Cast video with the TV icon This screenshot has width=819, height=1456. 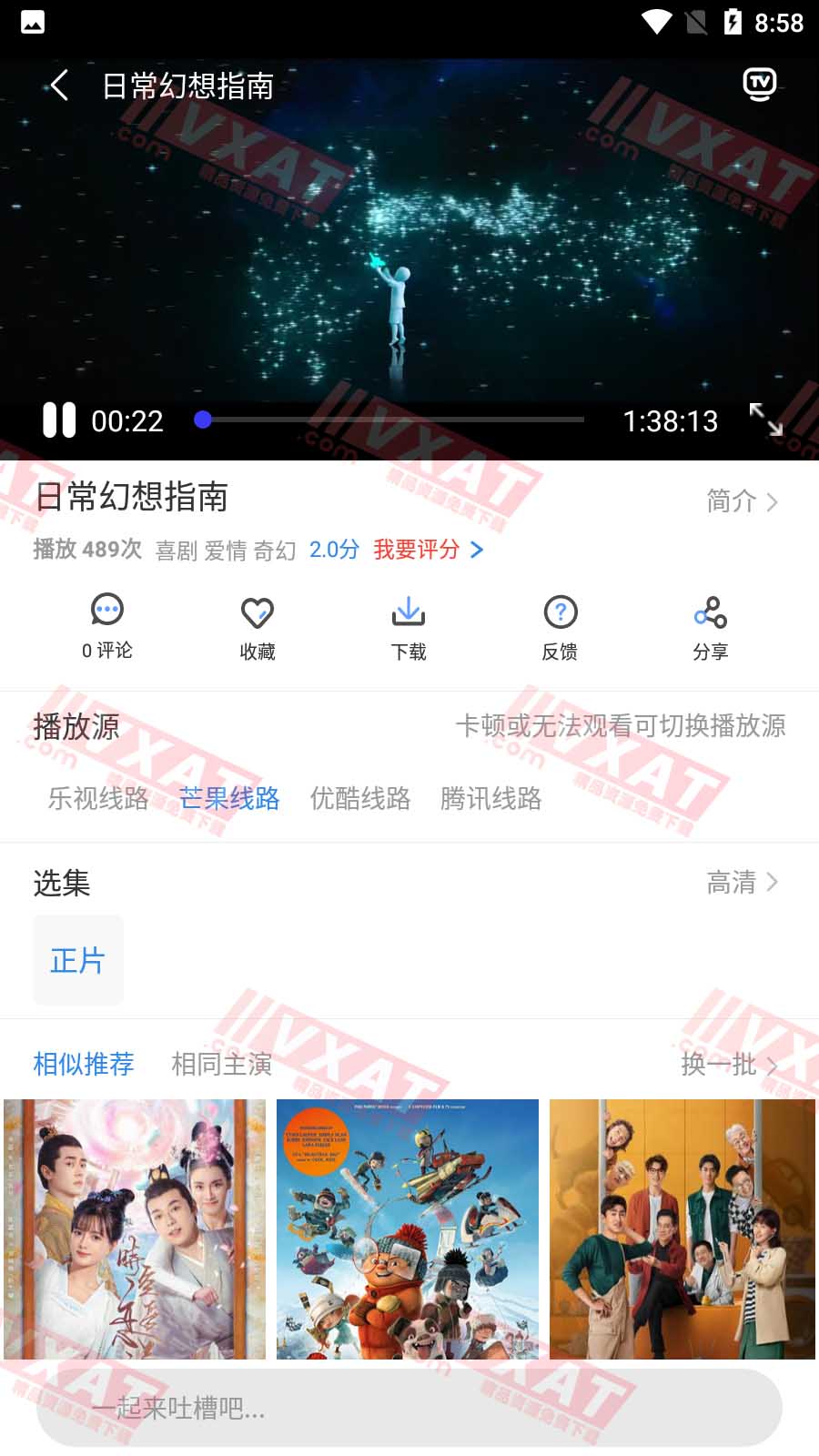click(x=760, y=84)
